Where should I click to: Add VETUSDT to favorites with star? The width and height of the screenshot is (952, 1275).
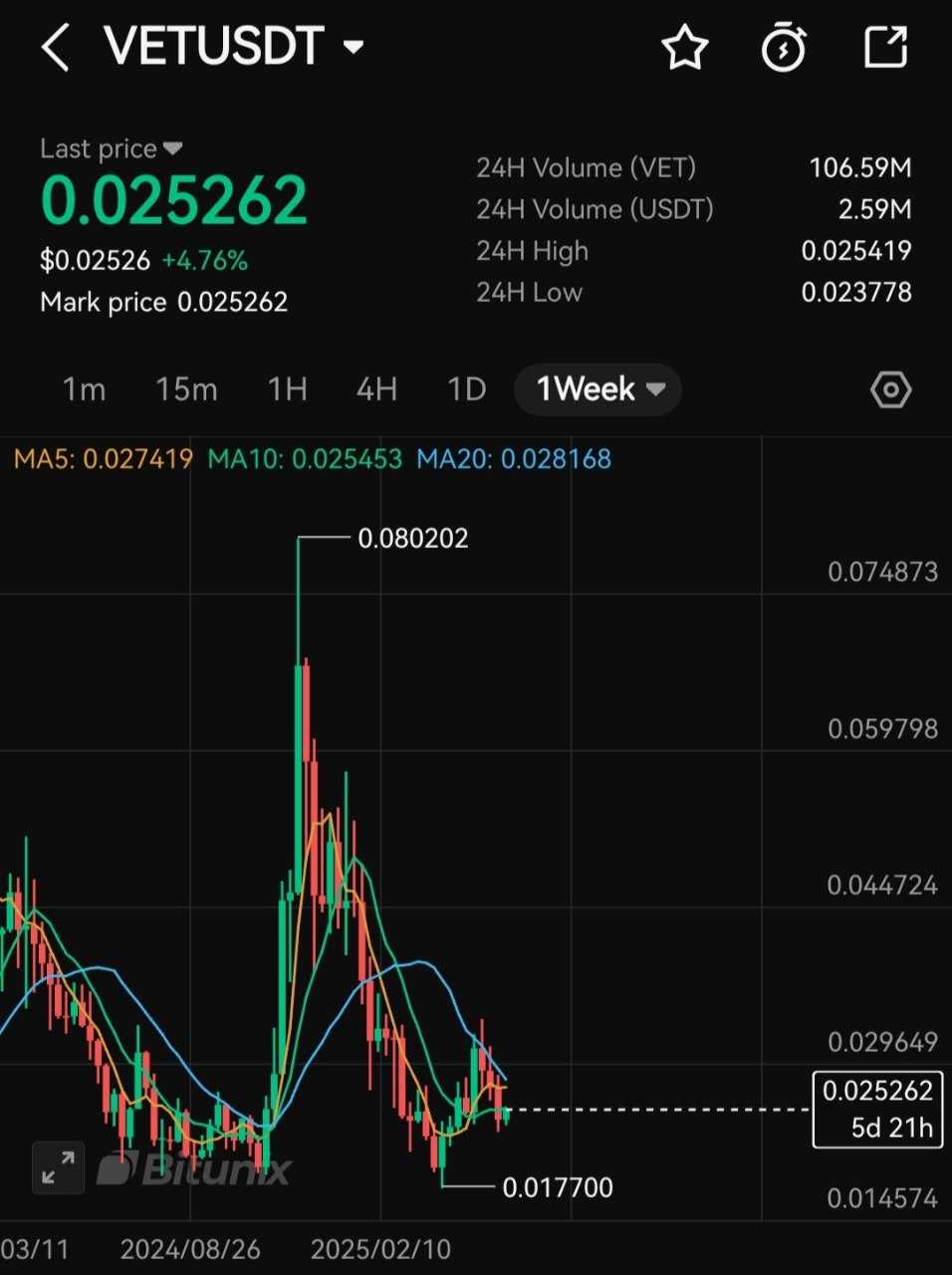684,47
